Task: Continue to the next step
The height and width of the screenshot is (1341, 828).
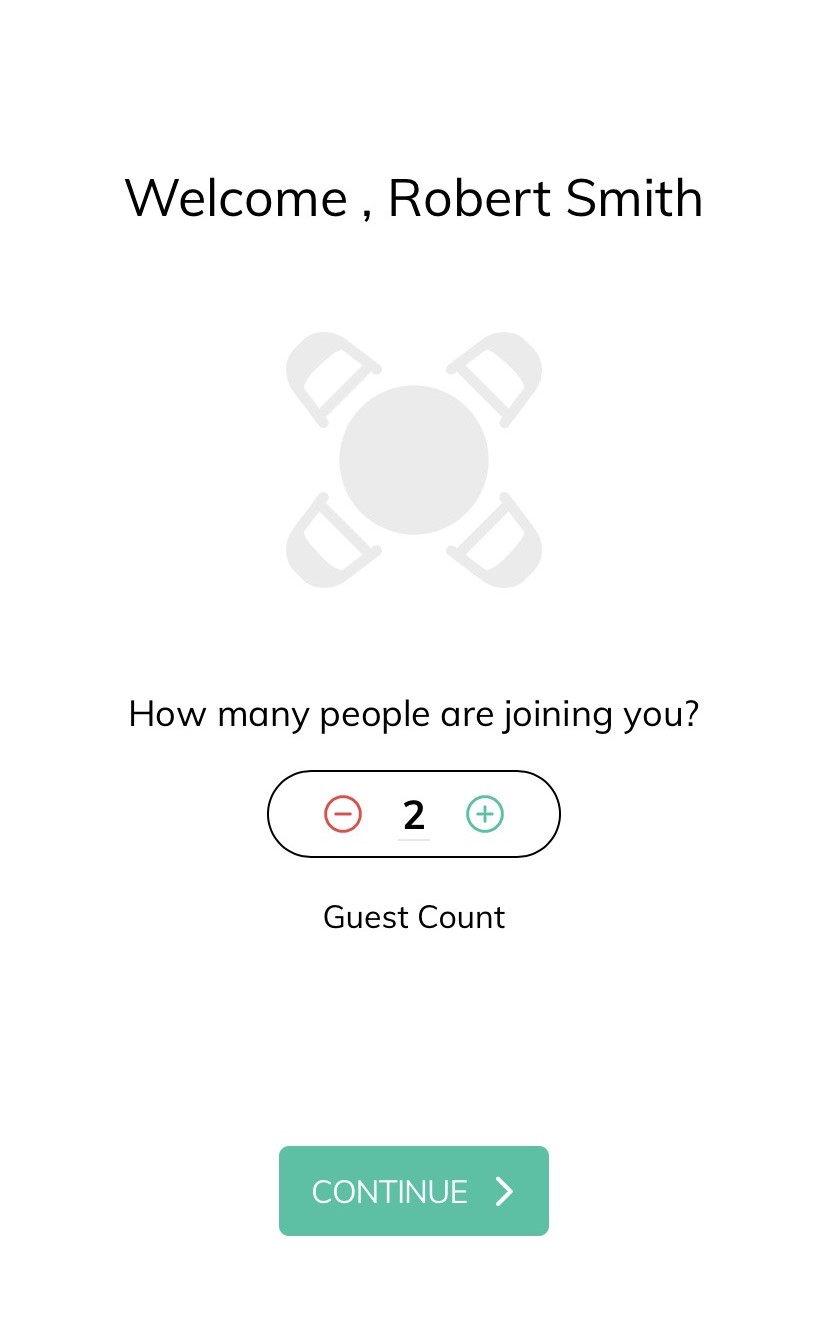Action: [414, 1191]
